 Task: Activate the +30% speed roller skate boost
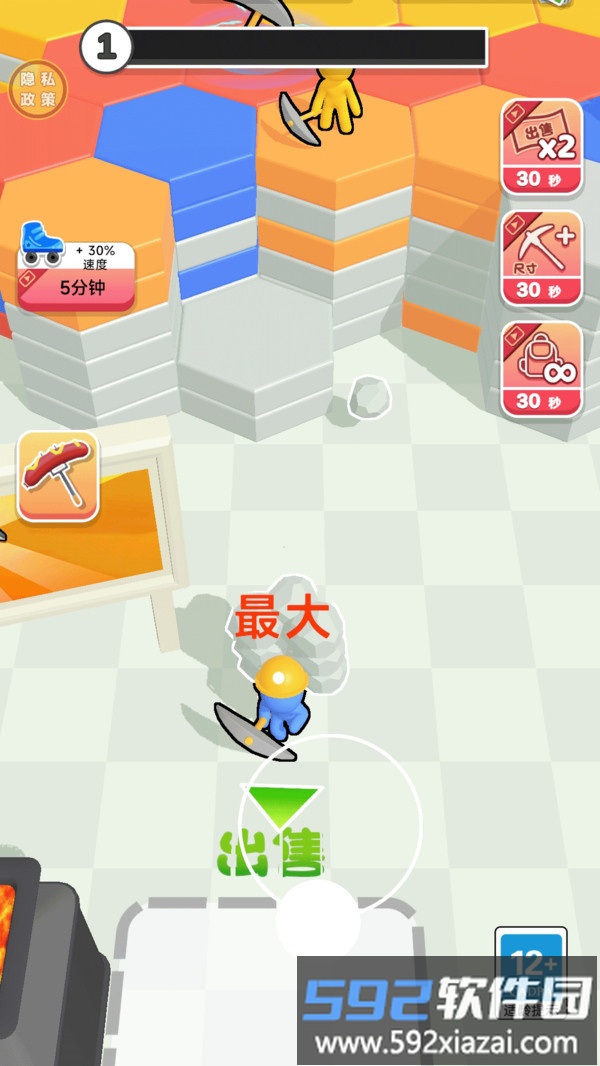pos(76,267)
